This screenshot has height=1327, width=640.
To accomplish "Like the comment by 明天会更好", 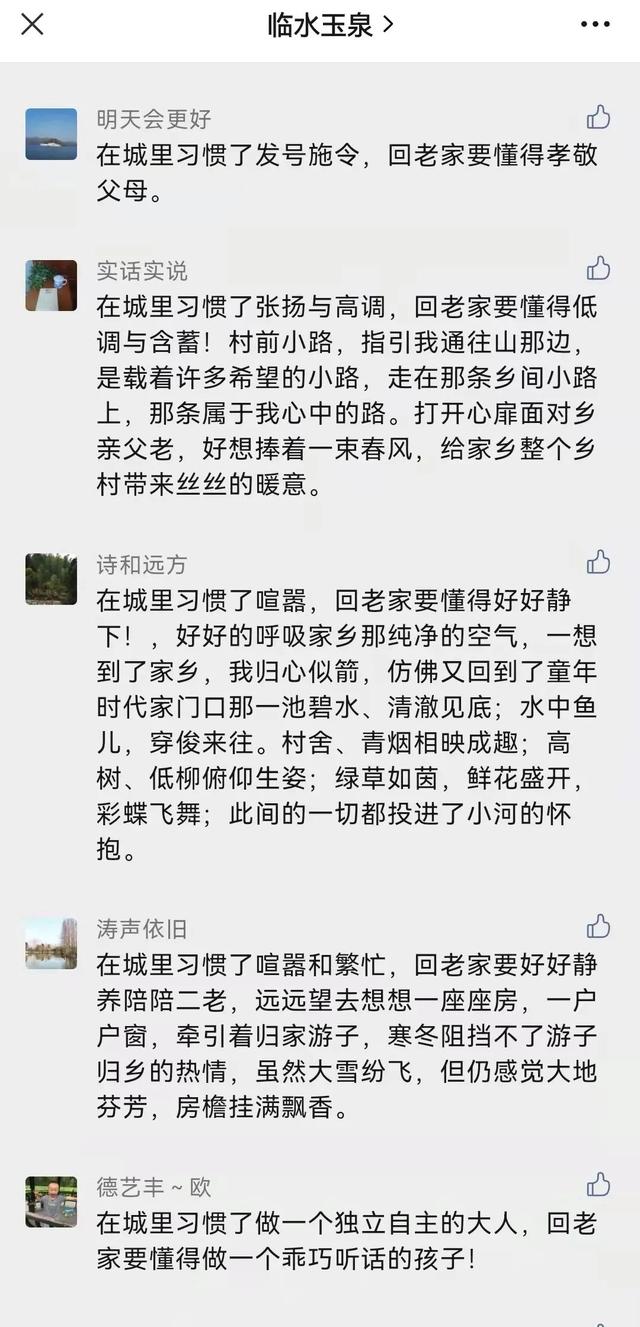I will point(598,118).
